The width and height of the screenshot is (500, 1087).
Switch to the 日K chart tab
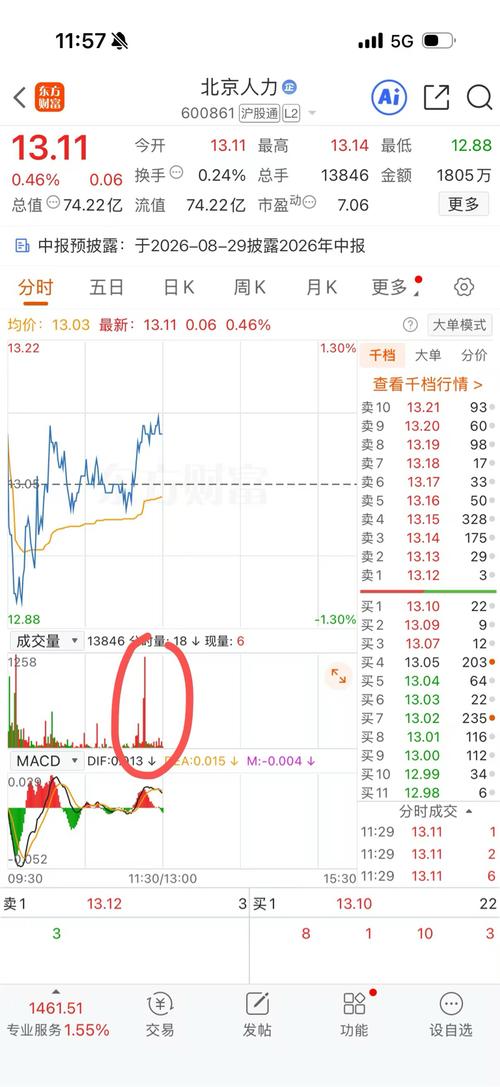click(178, 288)
